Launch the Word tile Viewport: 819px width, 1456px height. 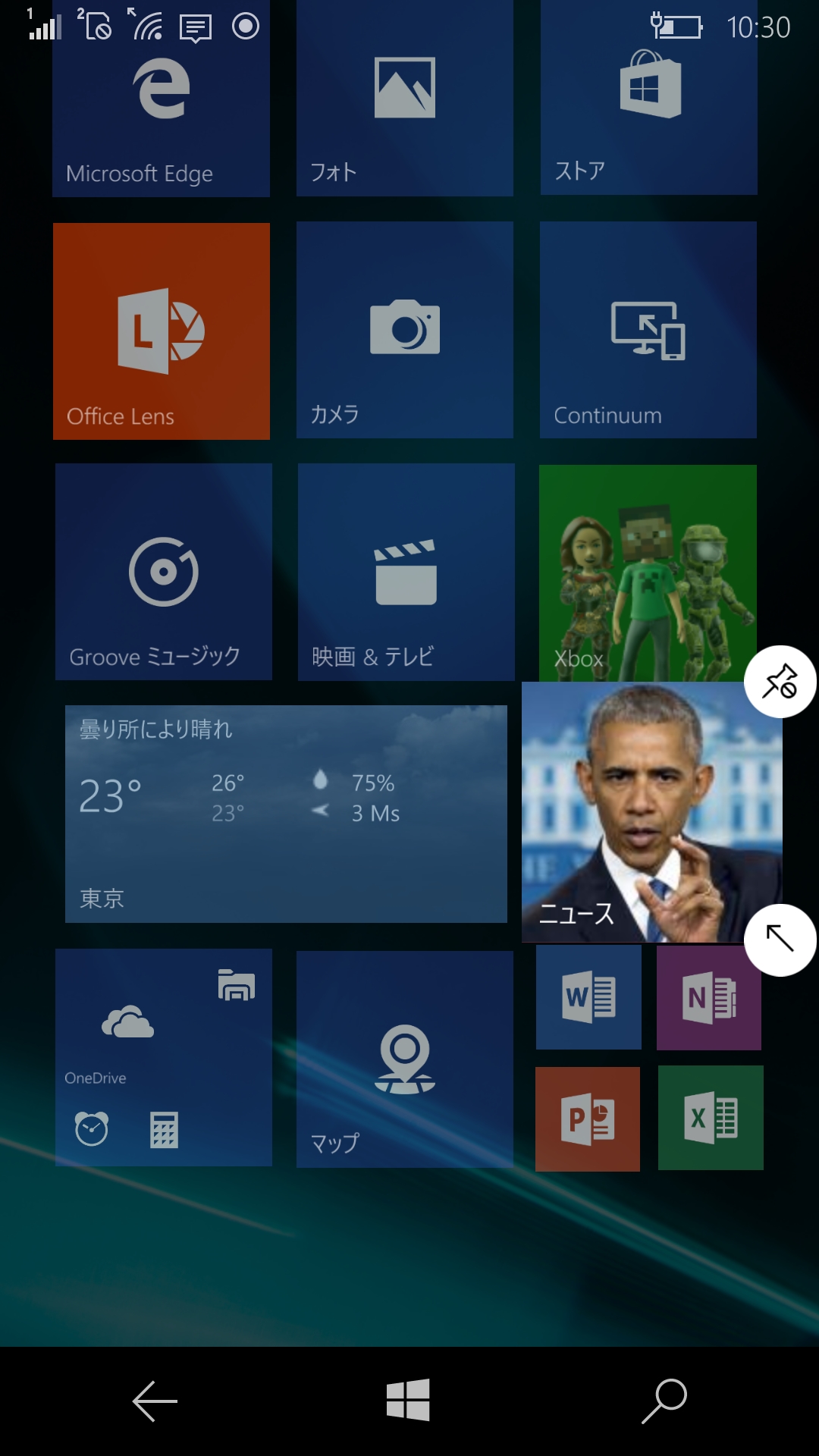588,997
